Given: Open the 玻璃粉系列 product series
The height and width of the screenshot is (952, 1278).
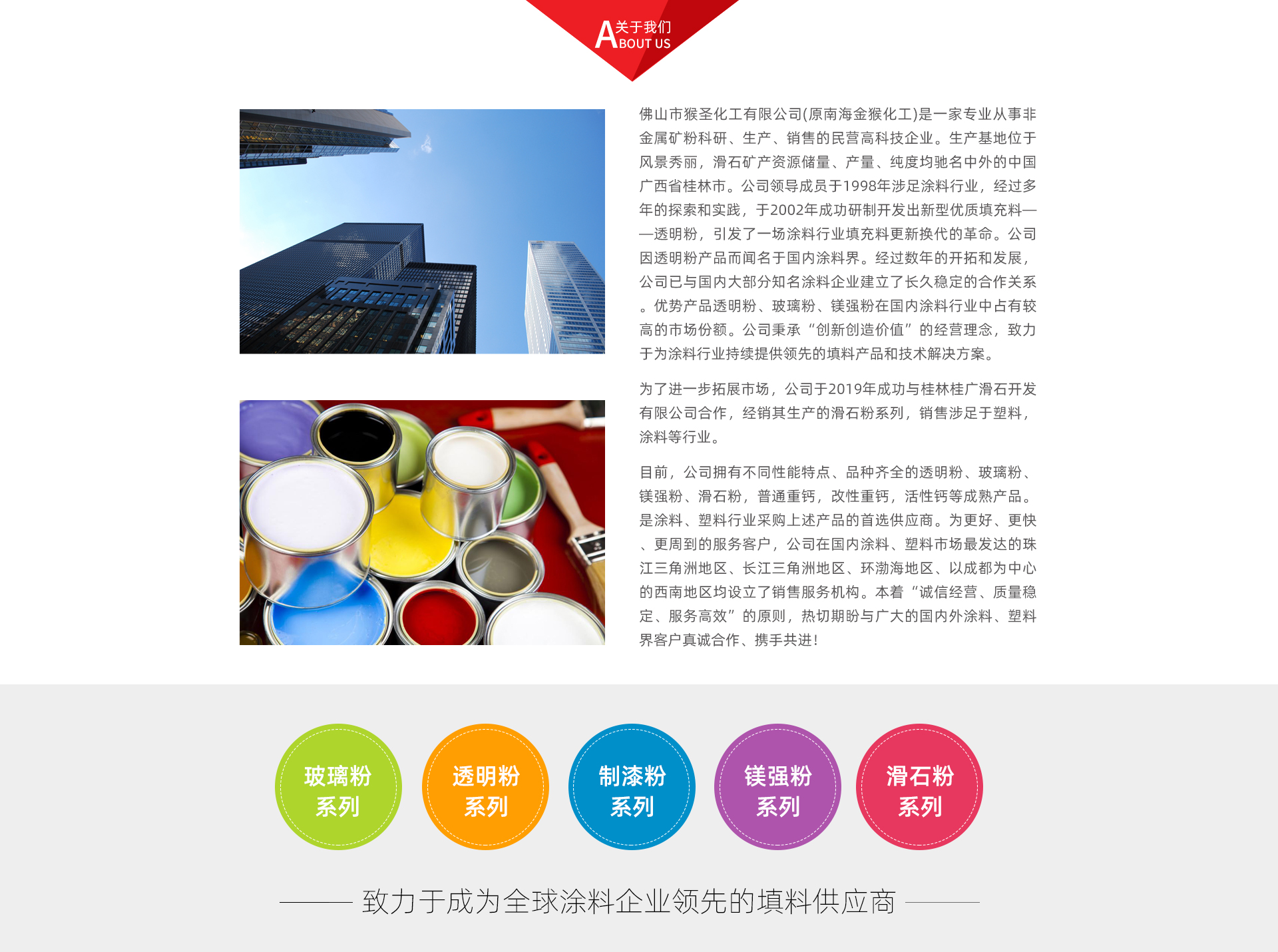Looking at the screenshot, I should click(338, 787).
